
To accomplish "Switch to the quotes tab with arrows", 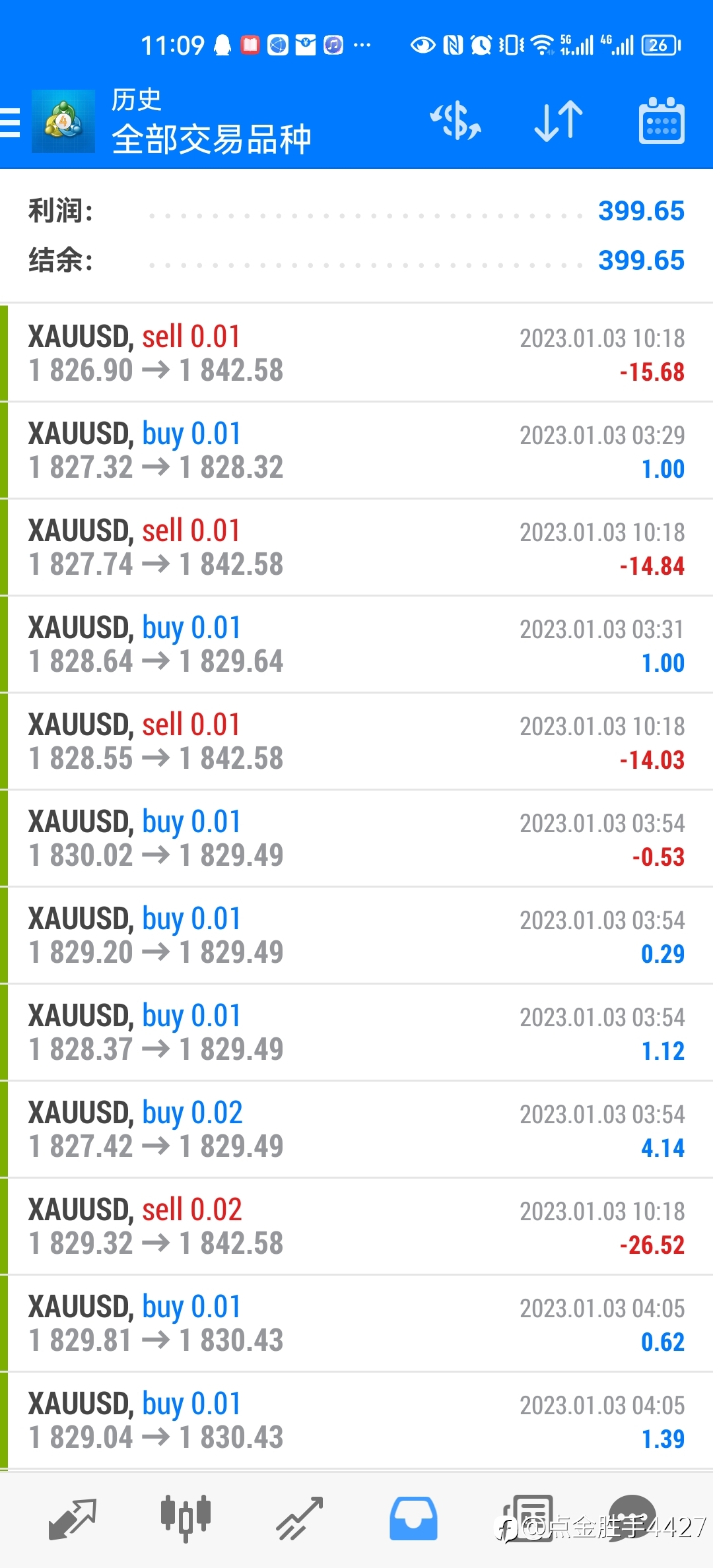I will pos(73,1519).
